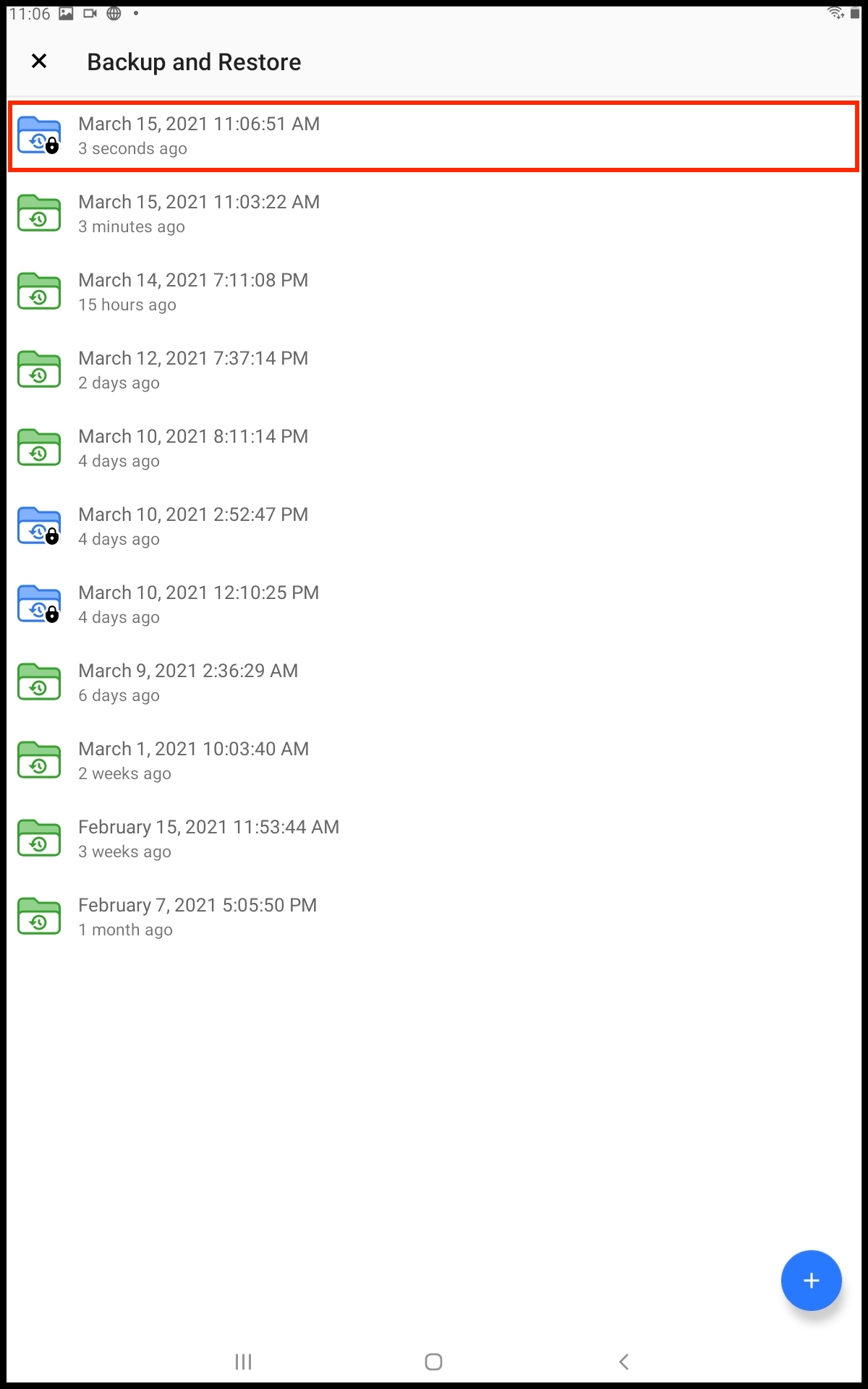Open backup from March 14, 2021 7:11:08 PM
The height and width of the screenshot is (1389, 868).
pos(193,292)
